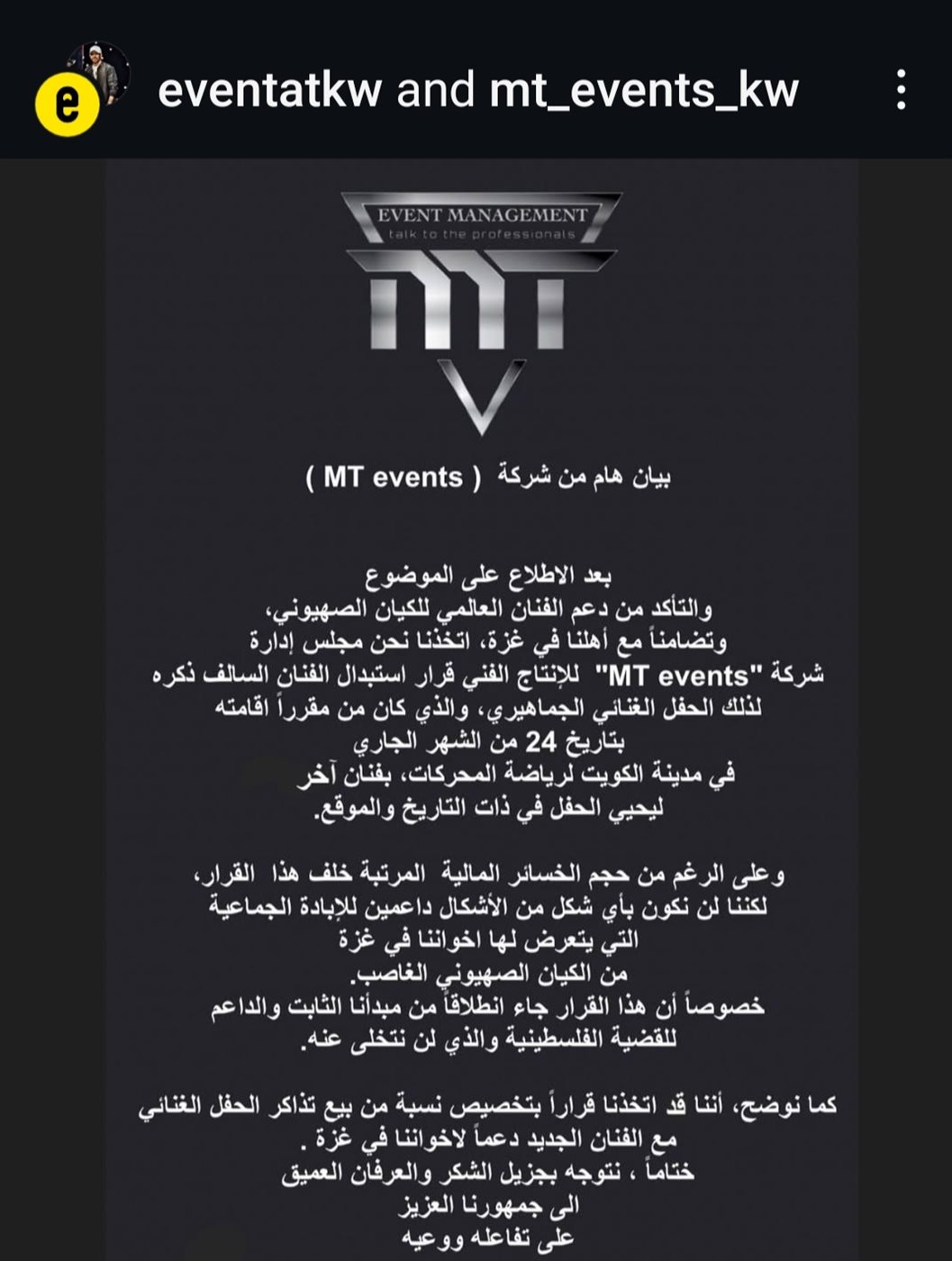Tap the MT events statement image
Image resolution: width=952 pixels, height=1261 pixels.
click(482, 712)
